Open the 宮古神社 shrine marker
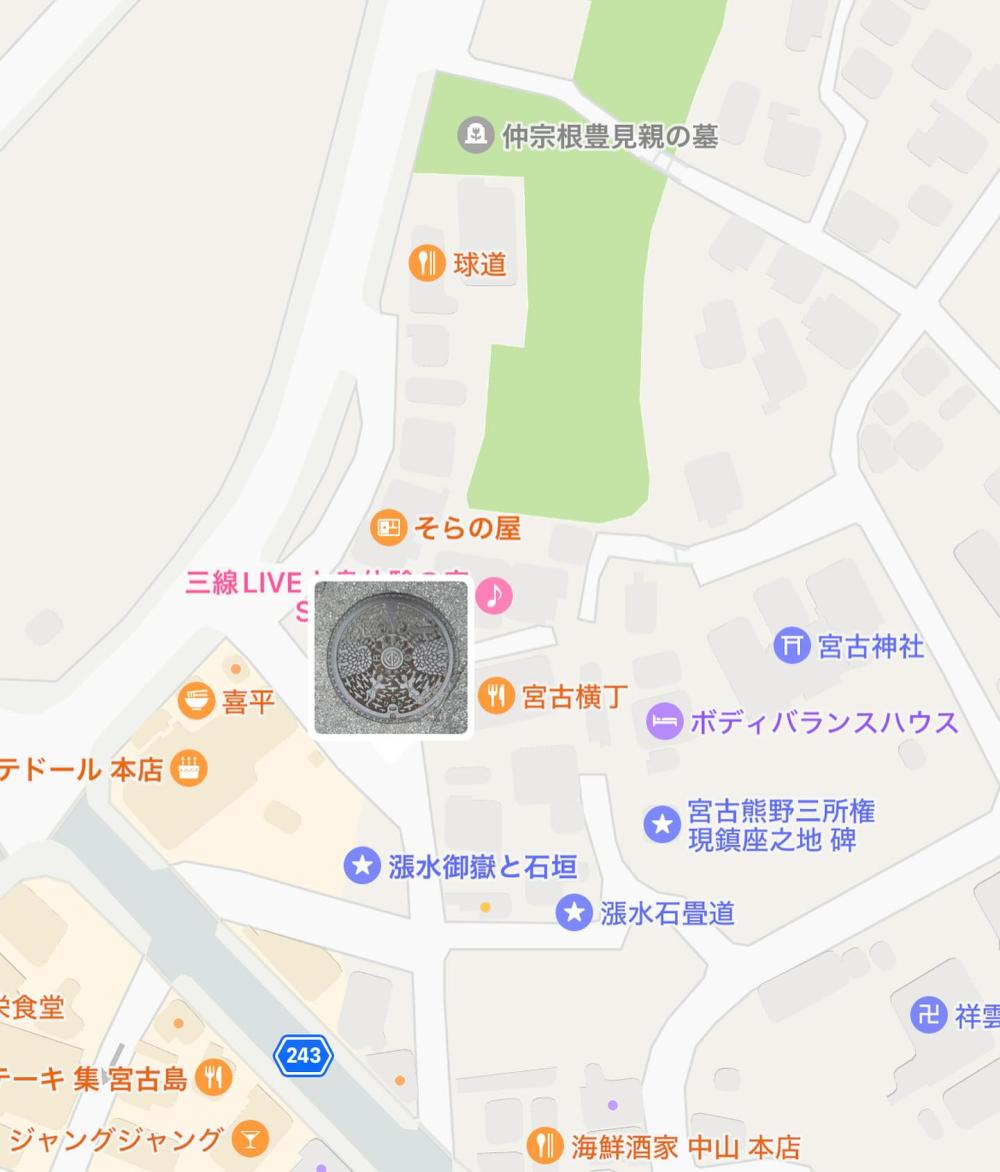This screenshot has width=1000, height=1172. 791,646
